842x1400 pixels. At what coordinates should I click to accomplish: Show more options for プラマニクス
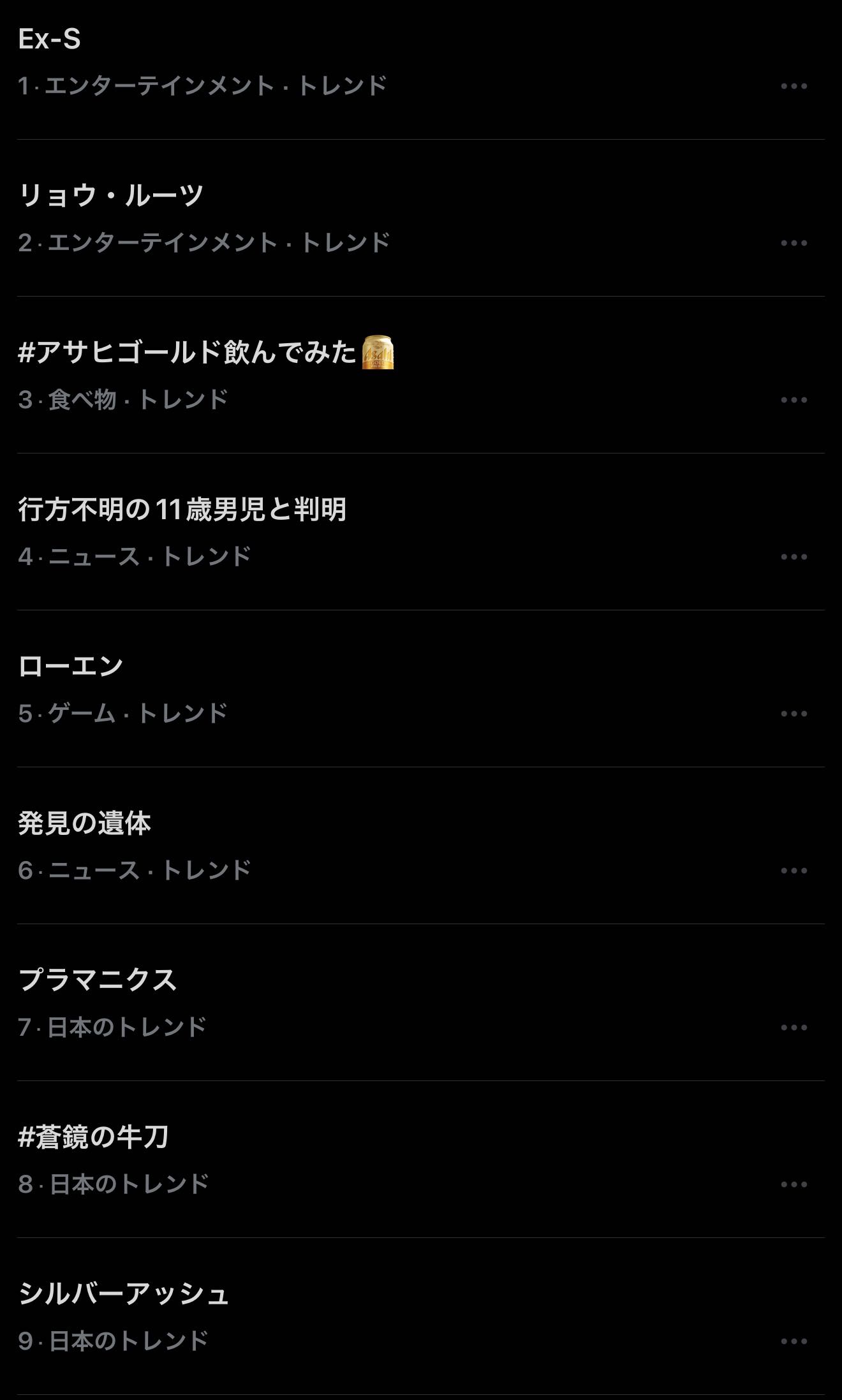pyautogui.click(x=794, y=1028)
